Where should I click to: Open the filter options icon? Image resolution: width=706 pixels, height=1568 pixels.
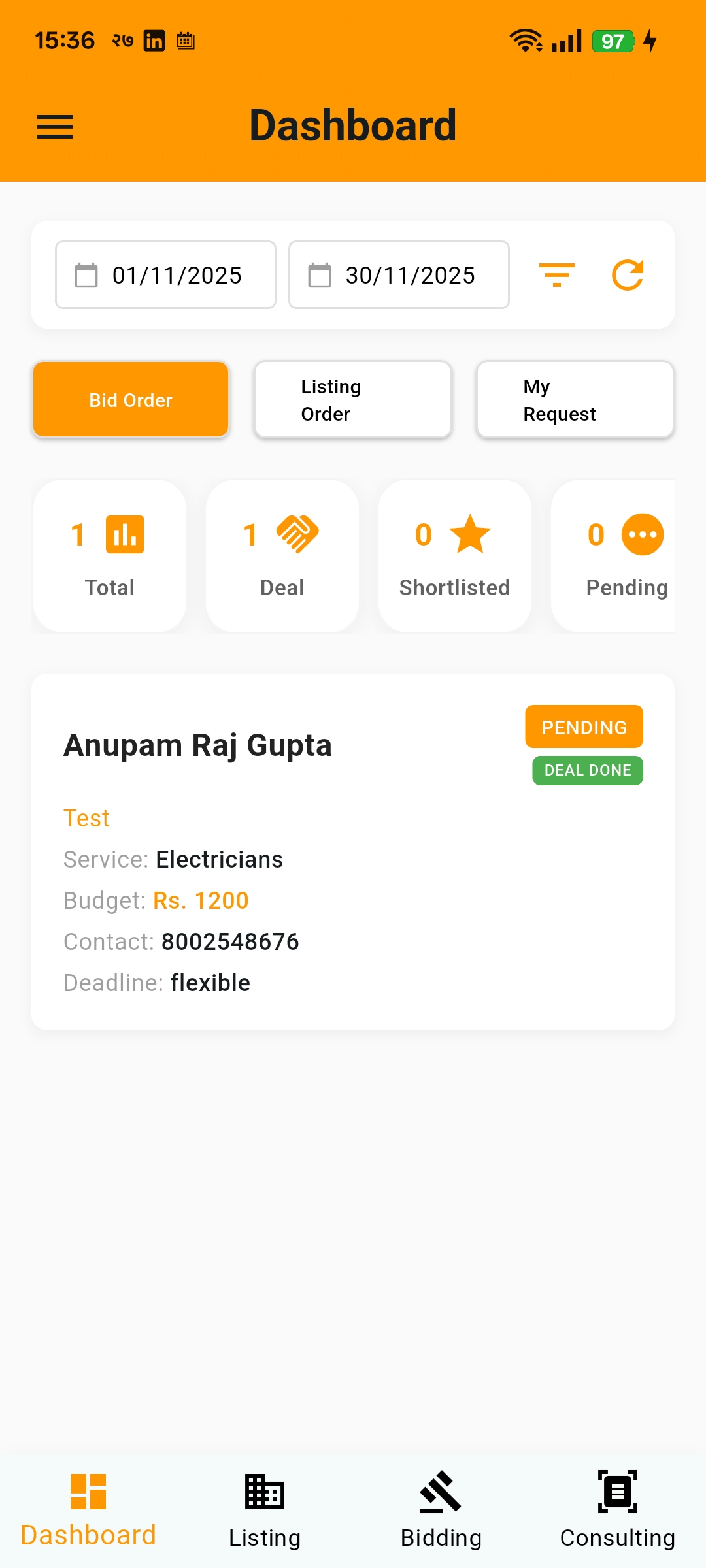(556, 275)
